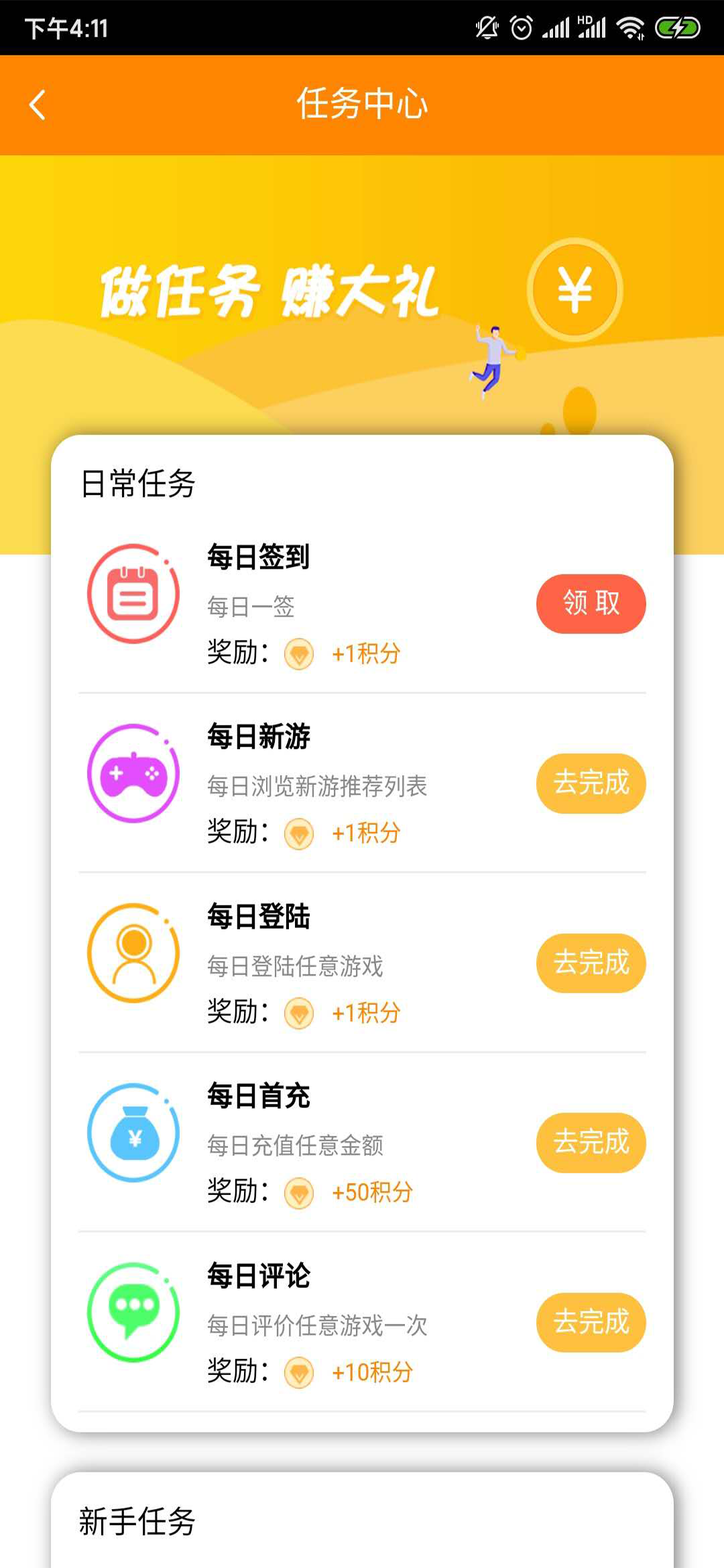The width and height of the screenshot is (724, 1568).
Task: Claim the 每日签到 reward with 领取
Action: click(x=591, y=604)
